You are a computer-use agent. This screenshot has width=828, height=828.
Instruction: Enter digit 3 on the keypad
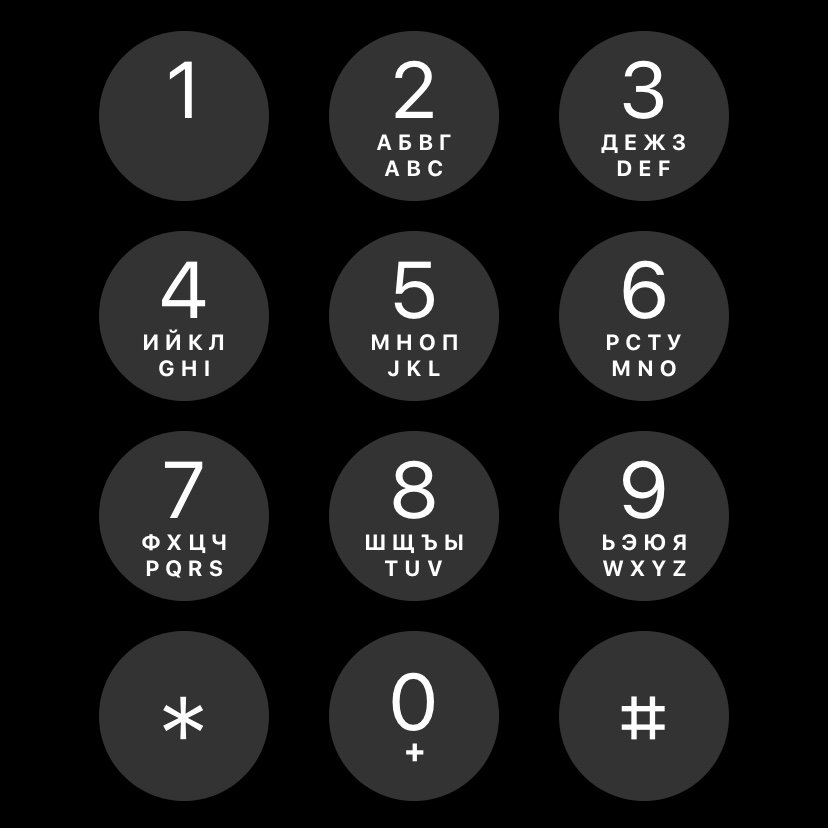point(644,116)
